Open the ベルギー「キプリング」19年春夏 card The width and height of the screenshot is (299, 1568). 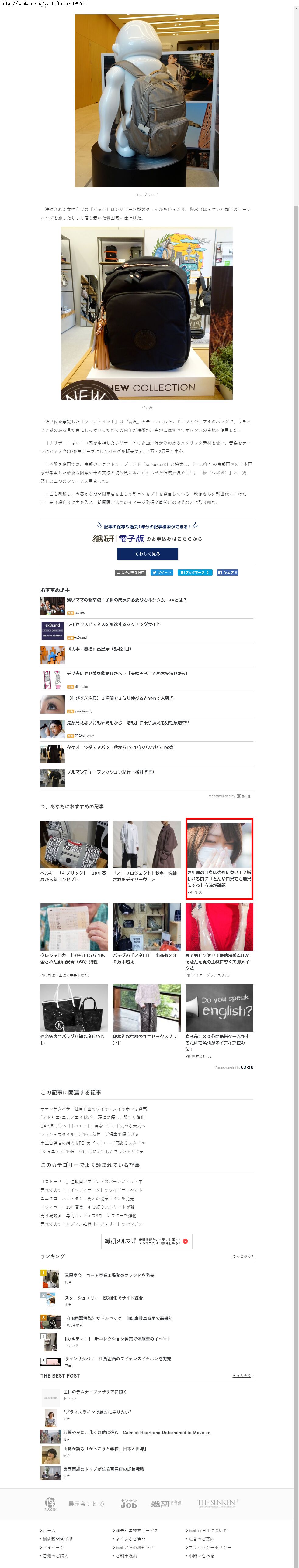coord(74,852)
